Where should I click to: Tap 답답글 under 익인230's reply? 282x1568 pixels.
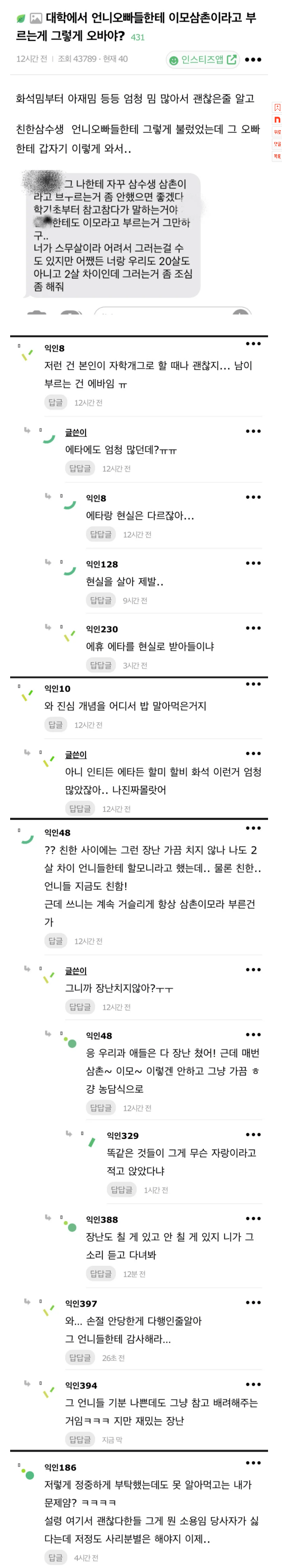coord(101,665)
